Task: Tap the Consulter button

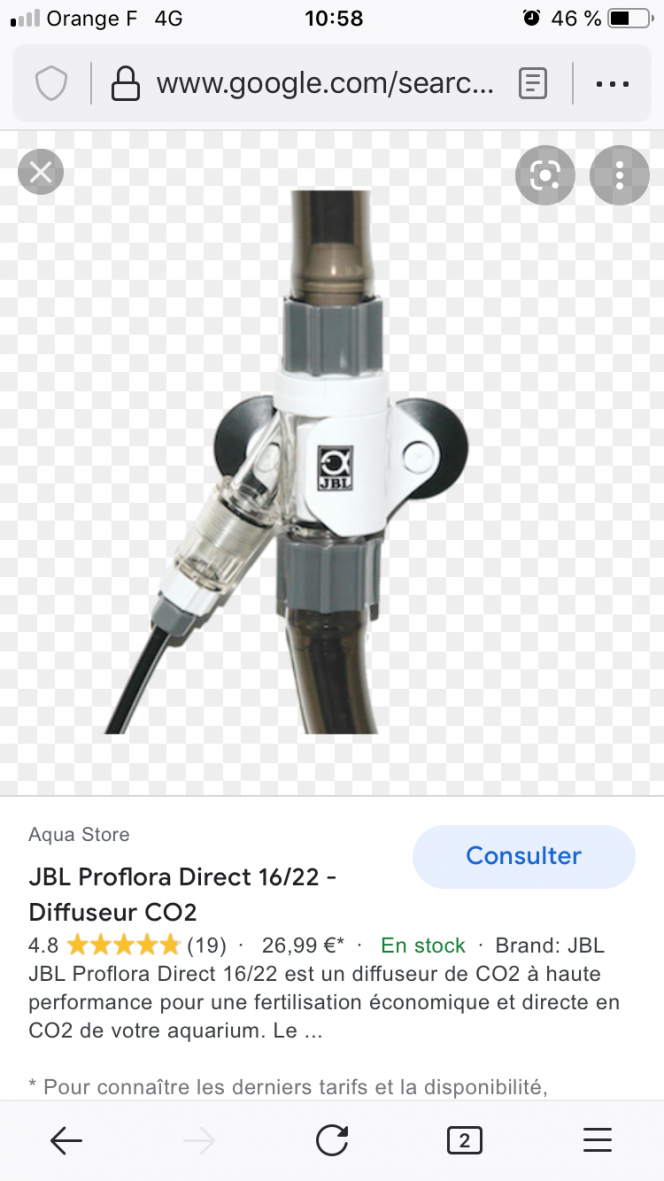Action: pos(523,857)
